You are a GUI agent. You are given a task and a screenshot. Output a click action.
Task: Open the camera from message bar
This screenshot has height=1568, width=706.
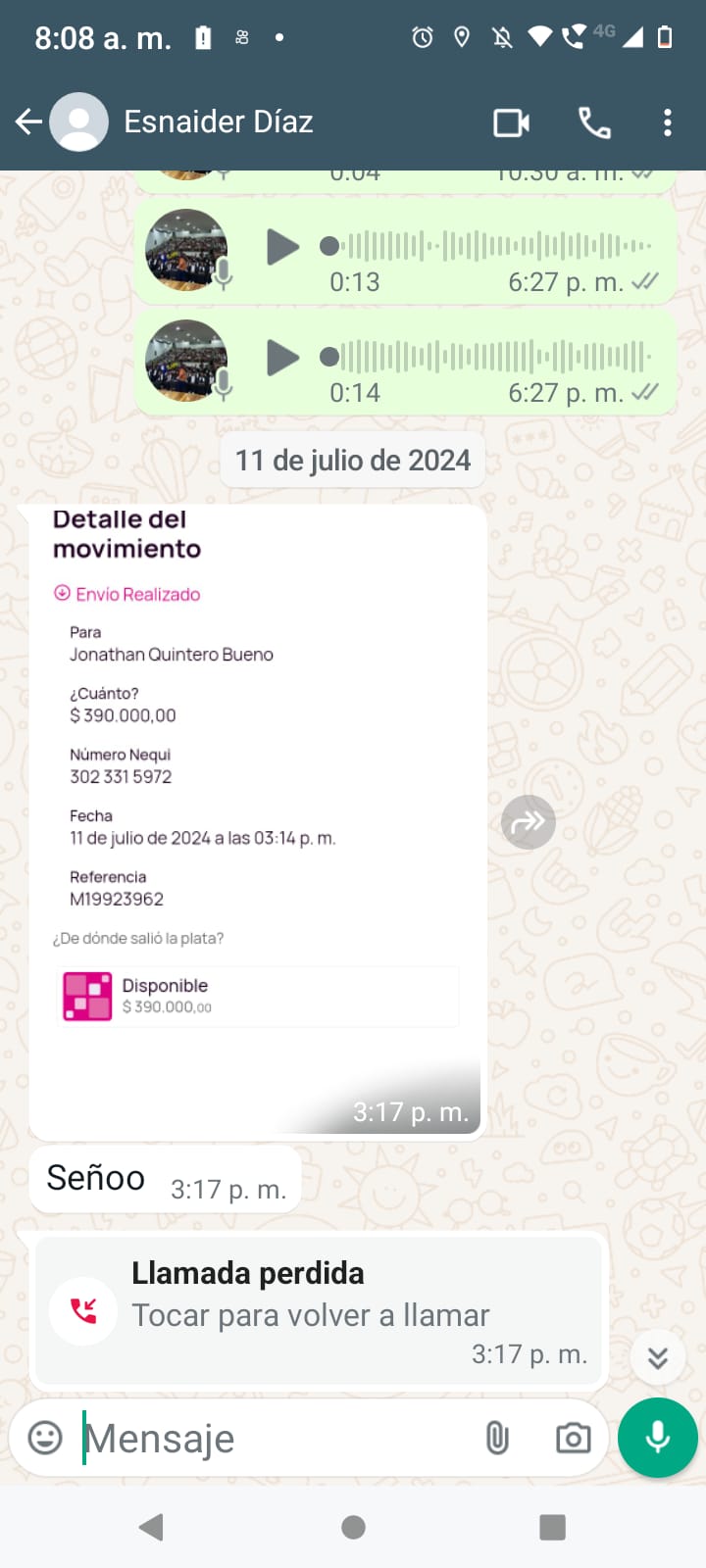coord(573,1438)
